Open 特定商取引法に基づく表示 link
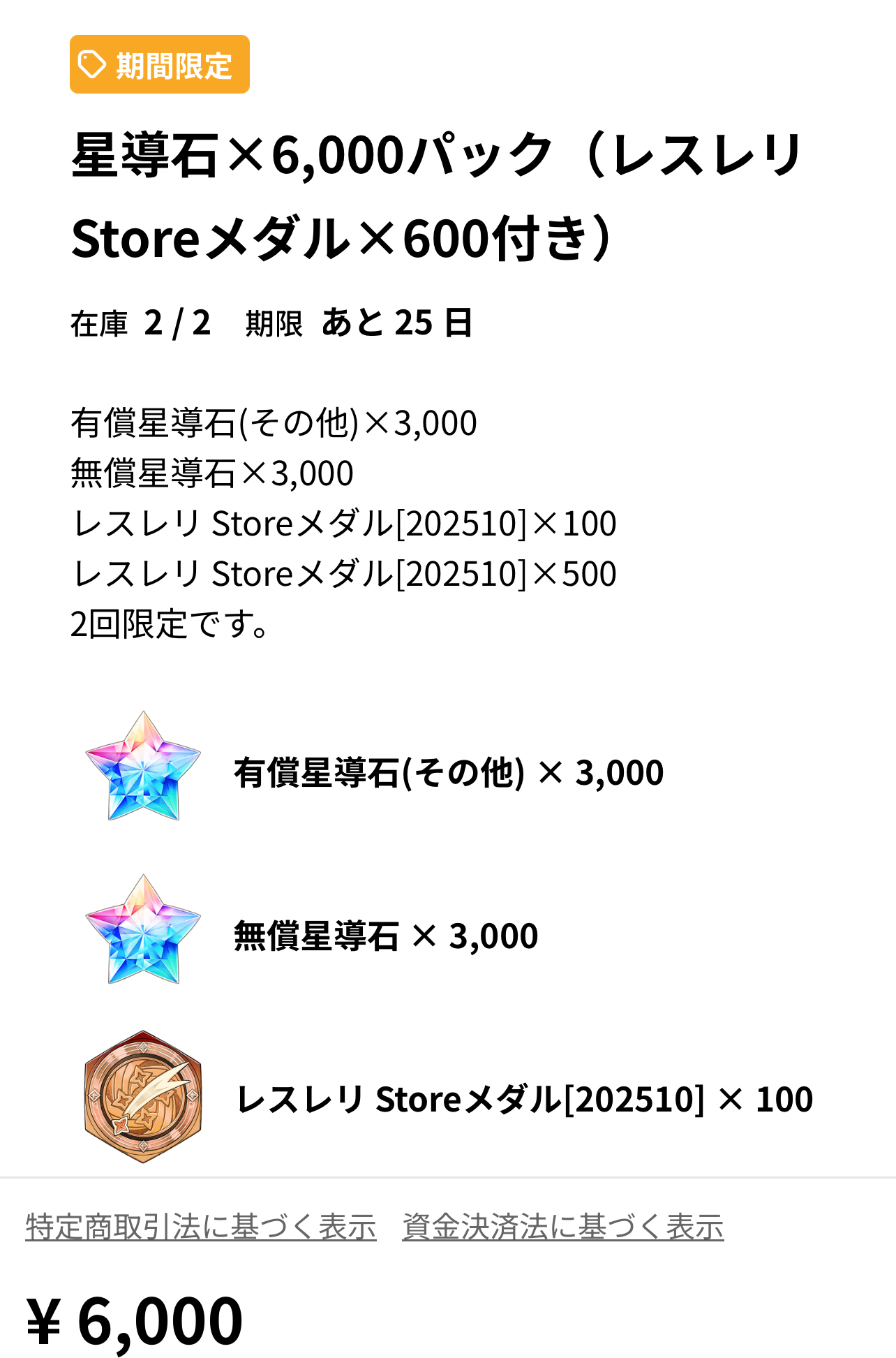 click(x=201, y=1227)
